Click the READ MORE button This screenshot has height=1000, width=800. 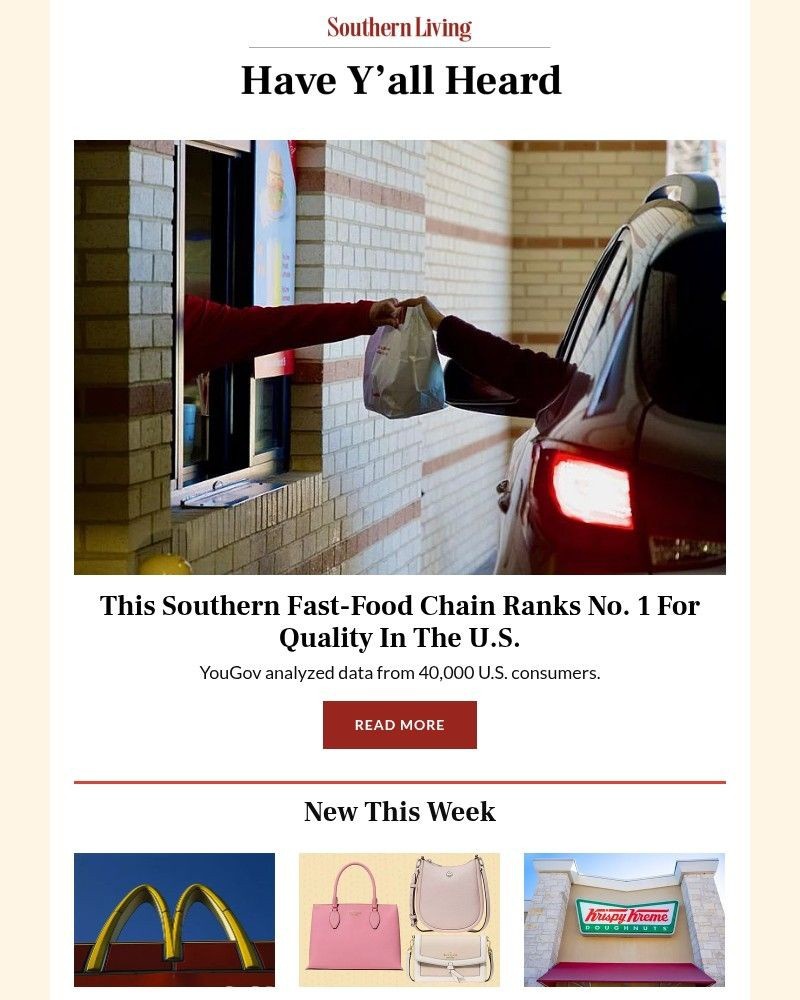tap(400, 725)
